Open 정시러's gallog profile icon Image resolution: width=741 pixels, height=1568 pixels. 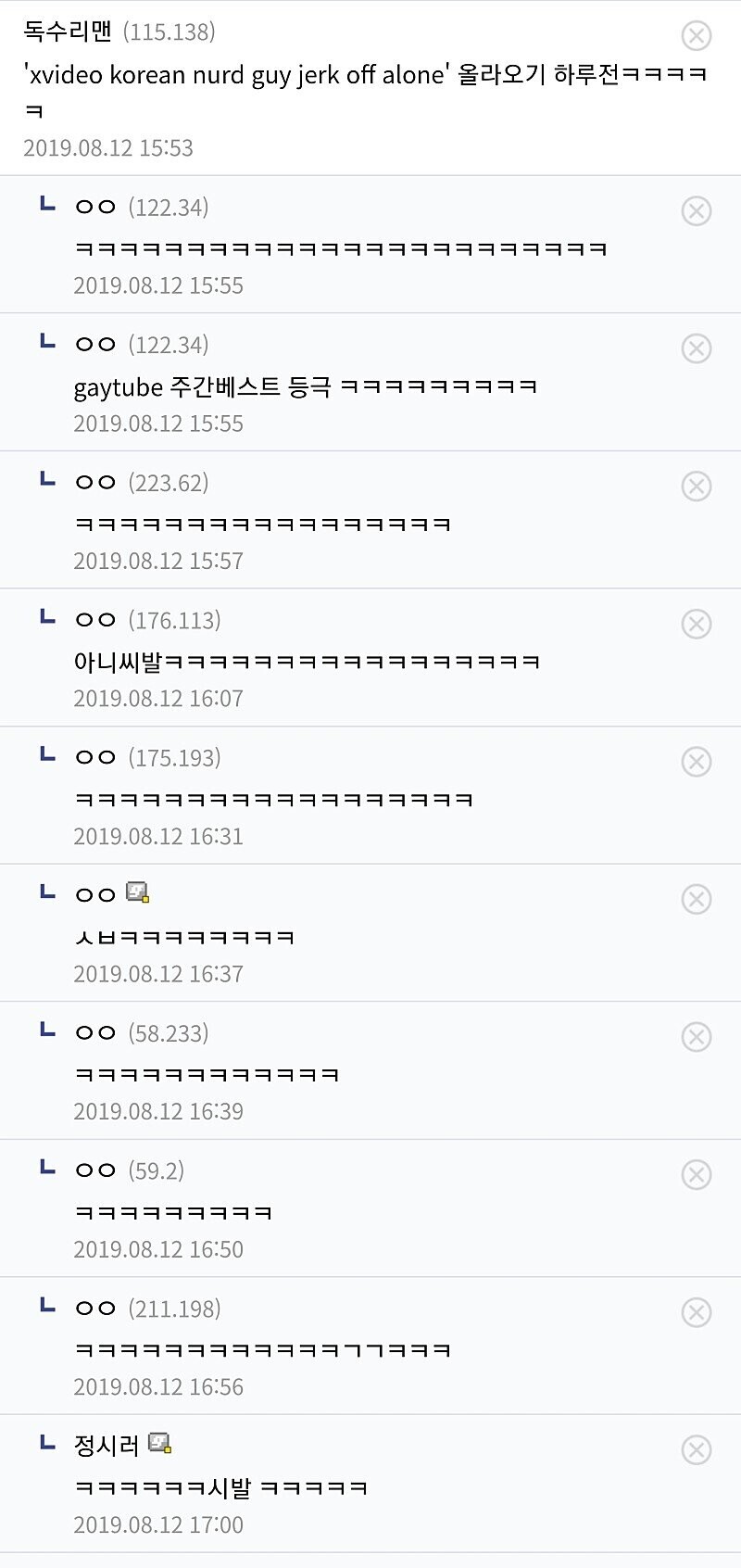pos(160,1444)
